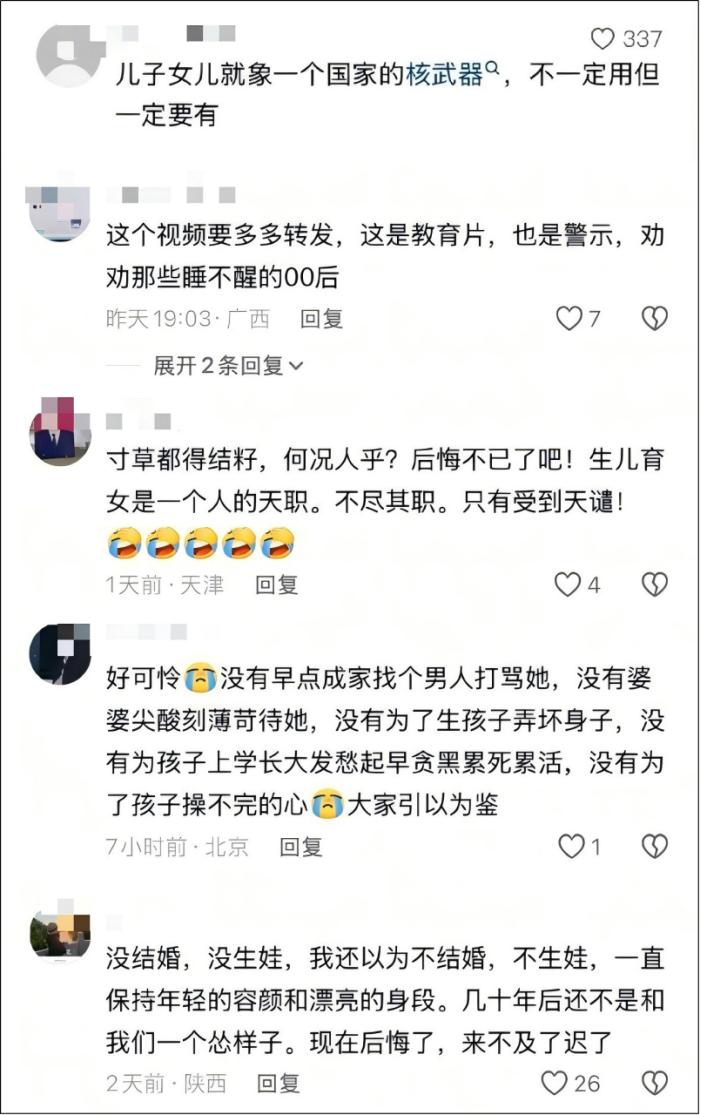Image resolution: width=701 pixels, height=1115 pixels.
Task: Reply to the Shaanxi comment
Action: point(278,1082)
